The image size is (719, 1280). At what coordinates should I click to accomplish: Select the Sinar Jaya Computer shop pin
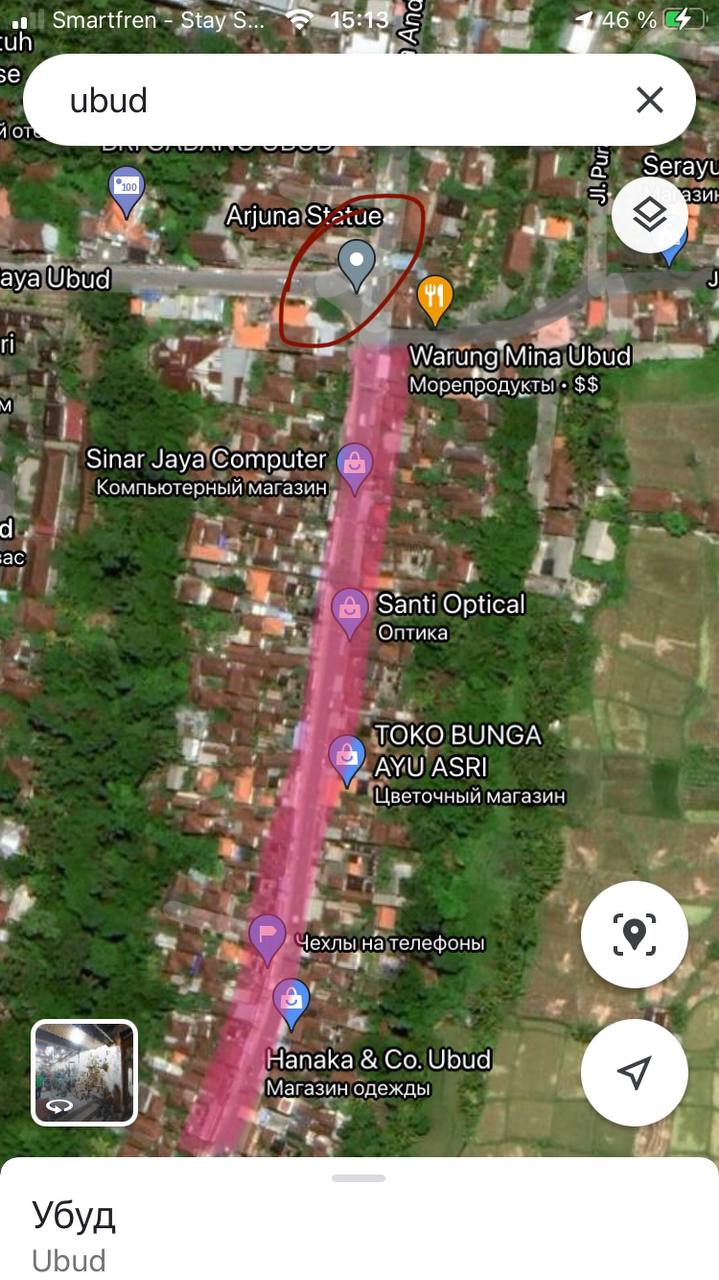(355, 468)
